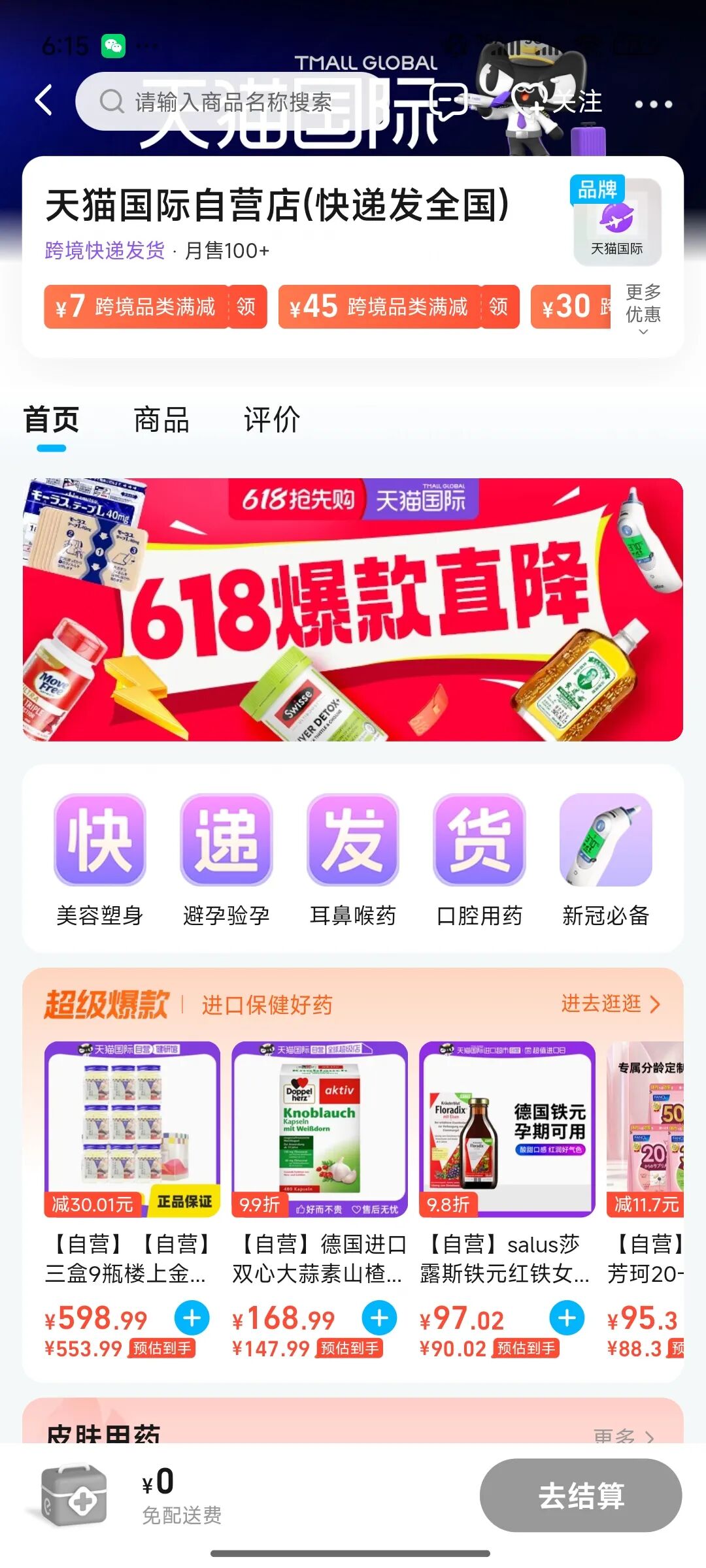This screenshot has height=1568, width=706.
Task: Open the 618爆款直降 promotion banner
Action: pyautogui.click(x=353, y=610)
